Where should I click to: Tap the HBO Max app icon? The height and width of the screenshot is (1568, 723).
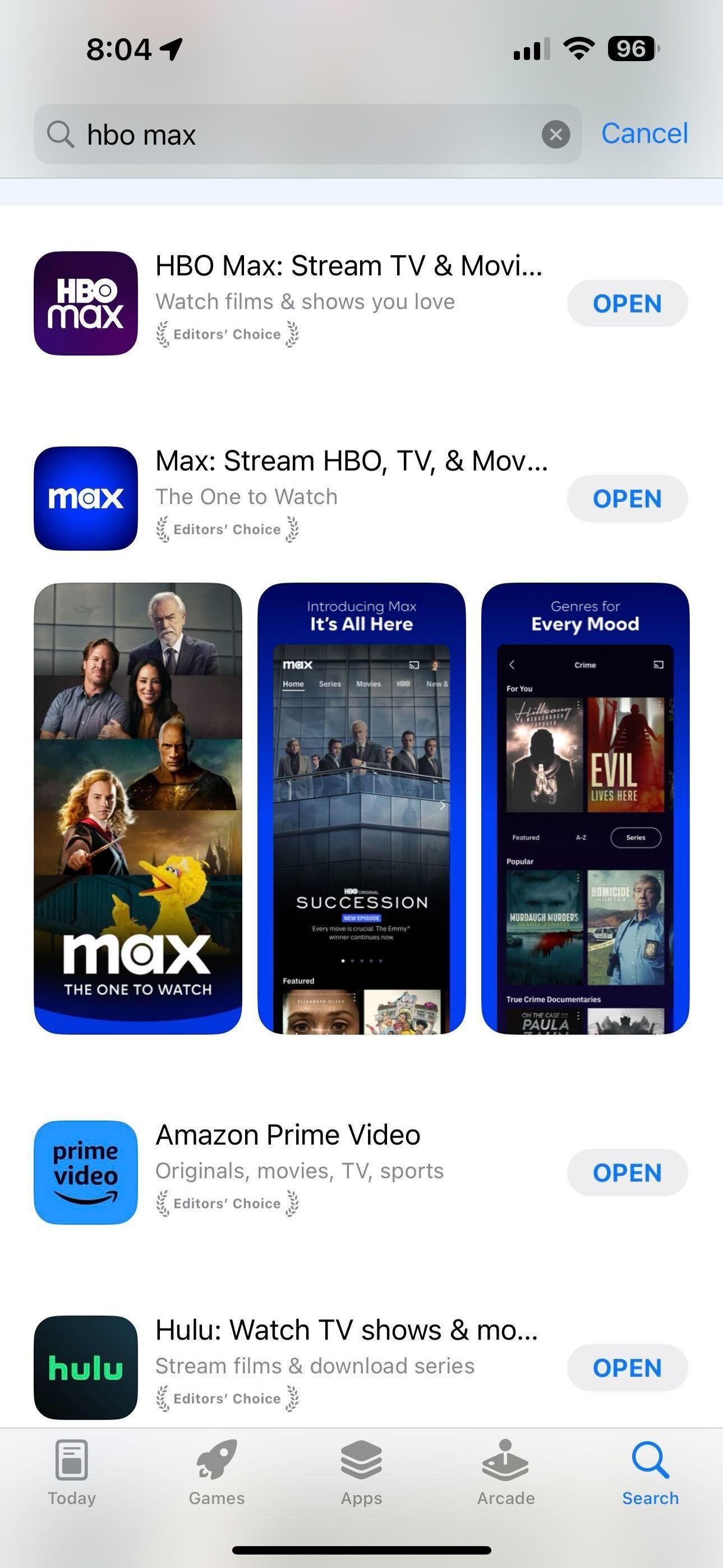(85, 303)
